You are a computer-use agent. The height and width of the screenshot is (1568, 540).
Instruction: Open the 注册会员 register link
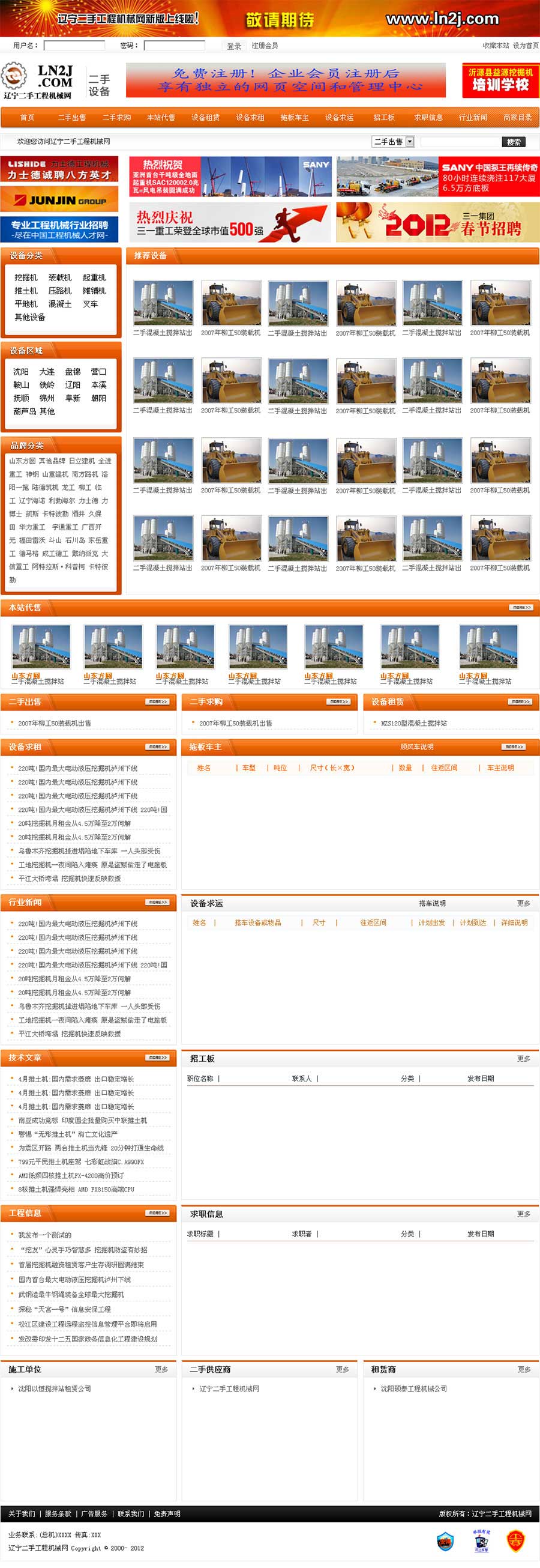click(x=265, y=46)
